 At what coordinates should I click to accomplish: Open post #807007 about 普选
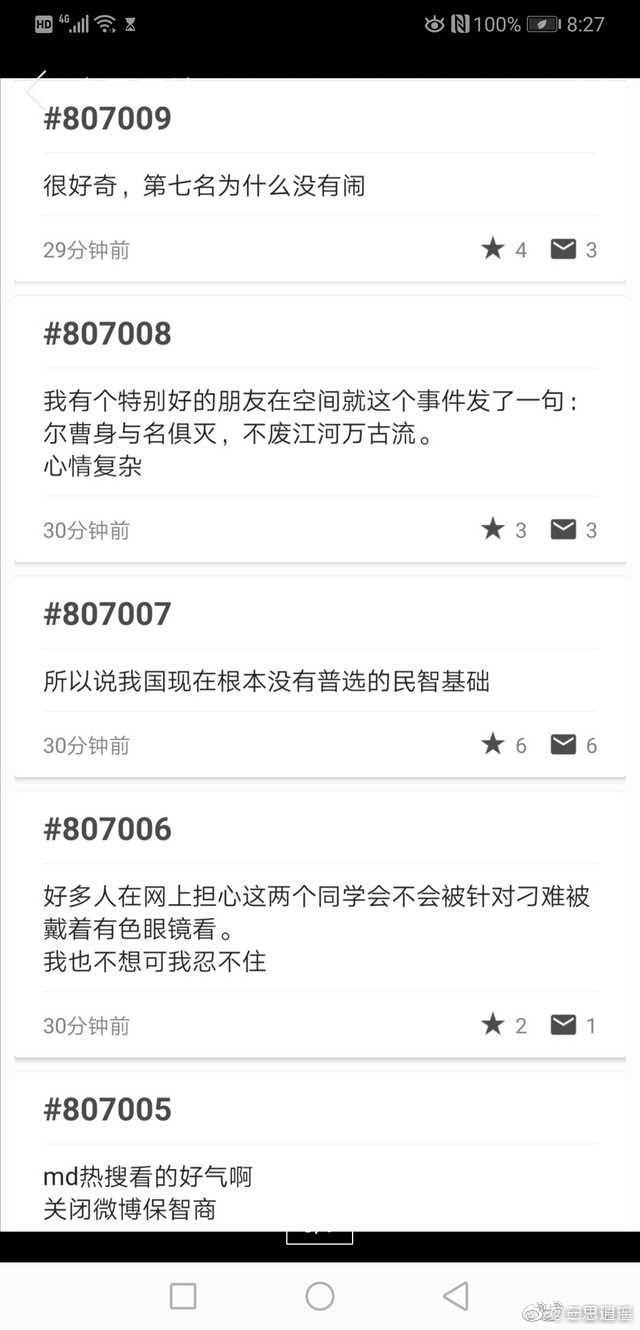pos(320,677)
